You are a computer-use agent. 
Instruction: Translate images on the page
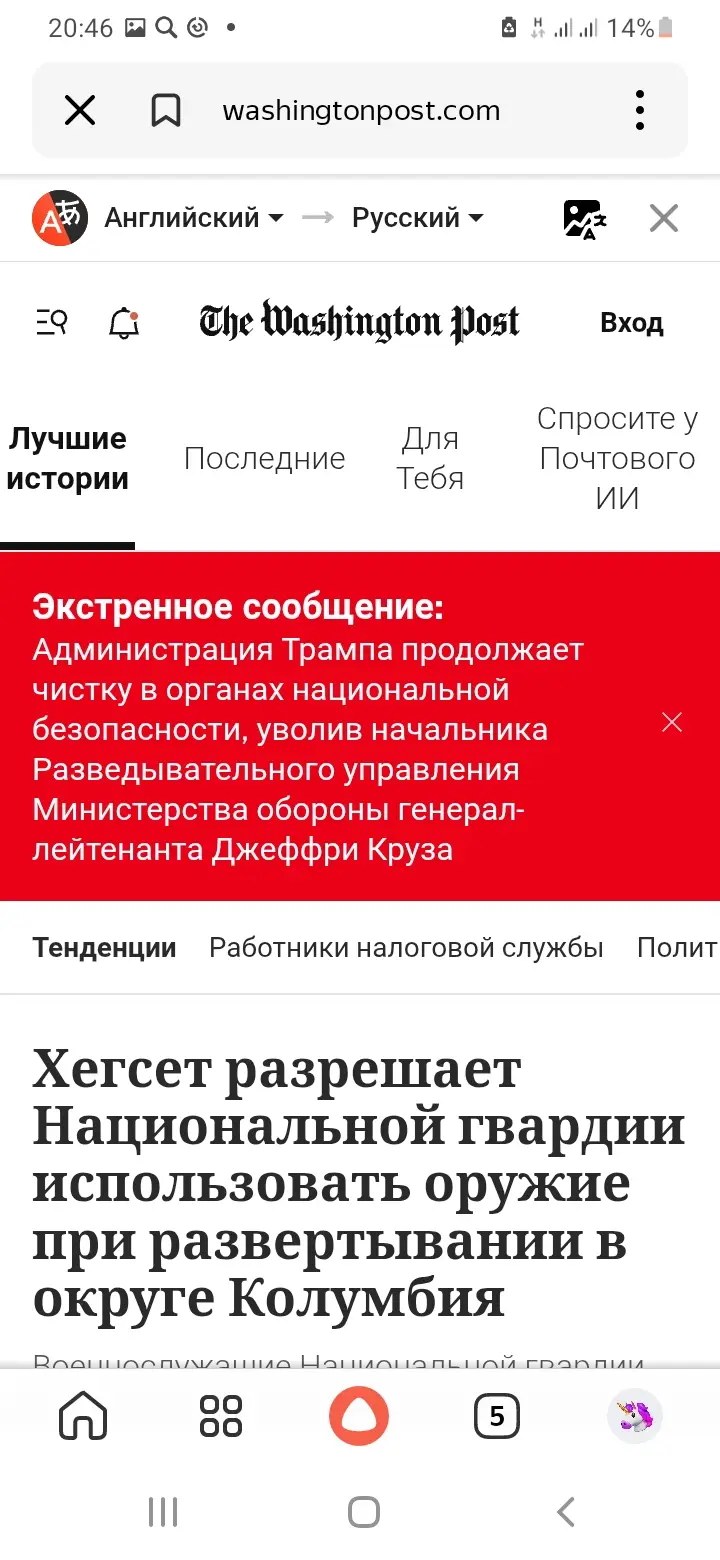(585, 218)
